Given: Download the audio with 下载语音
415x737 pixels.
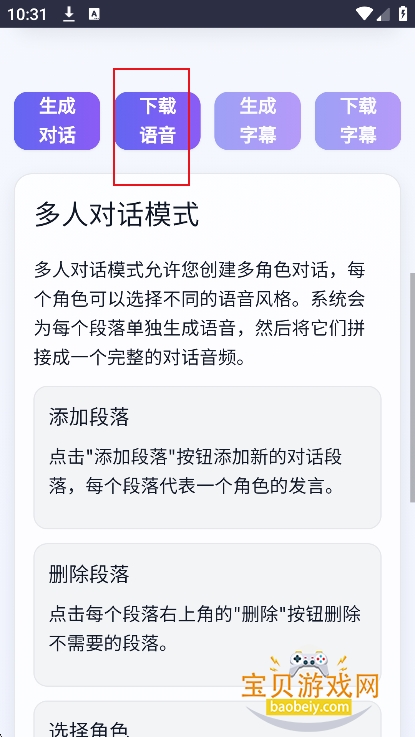Looking at the screenshot, I should point(157,121).
